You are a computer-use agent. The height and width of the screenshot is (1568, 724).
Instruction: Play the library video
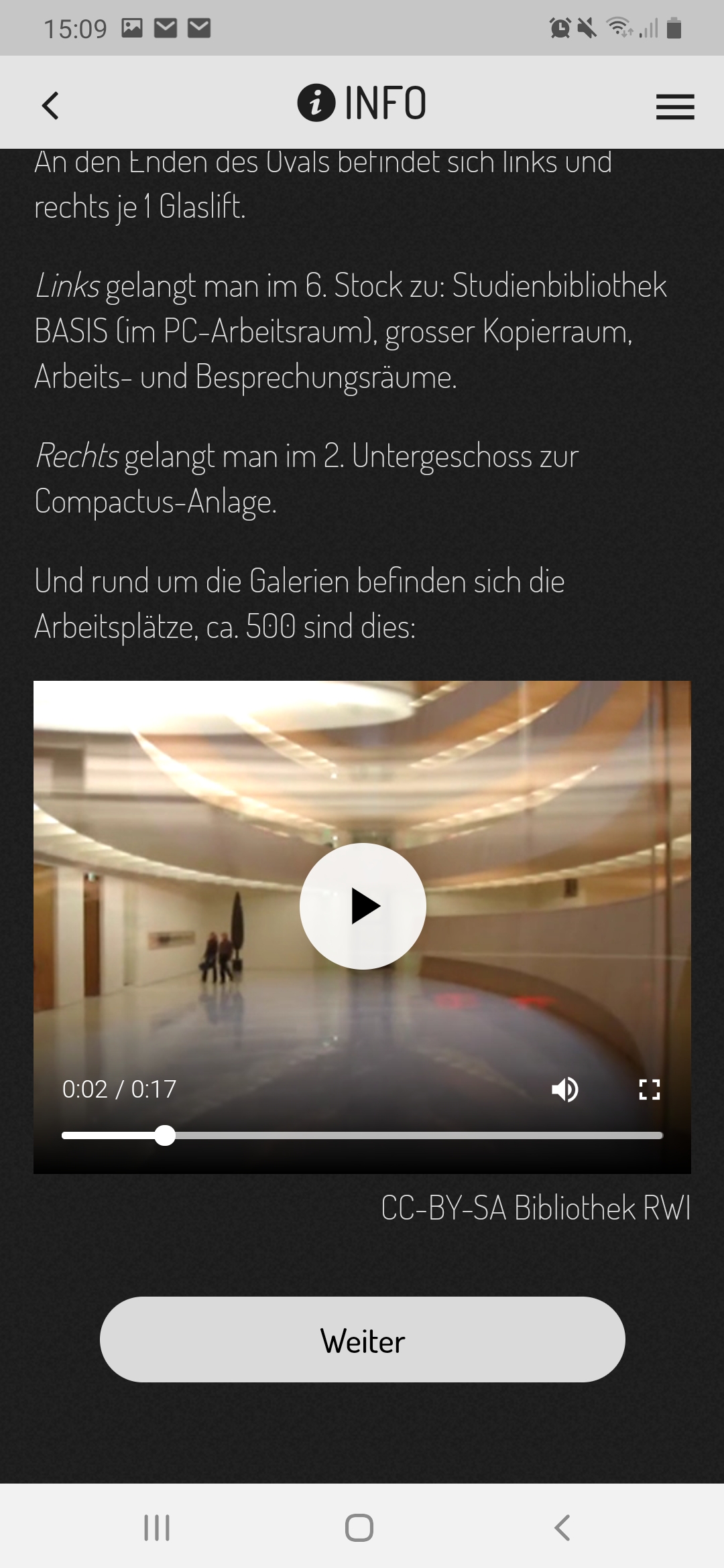(363, 906)
